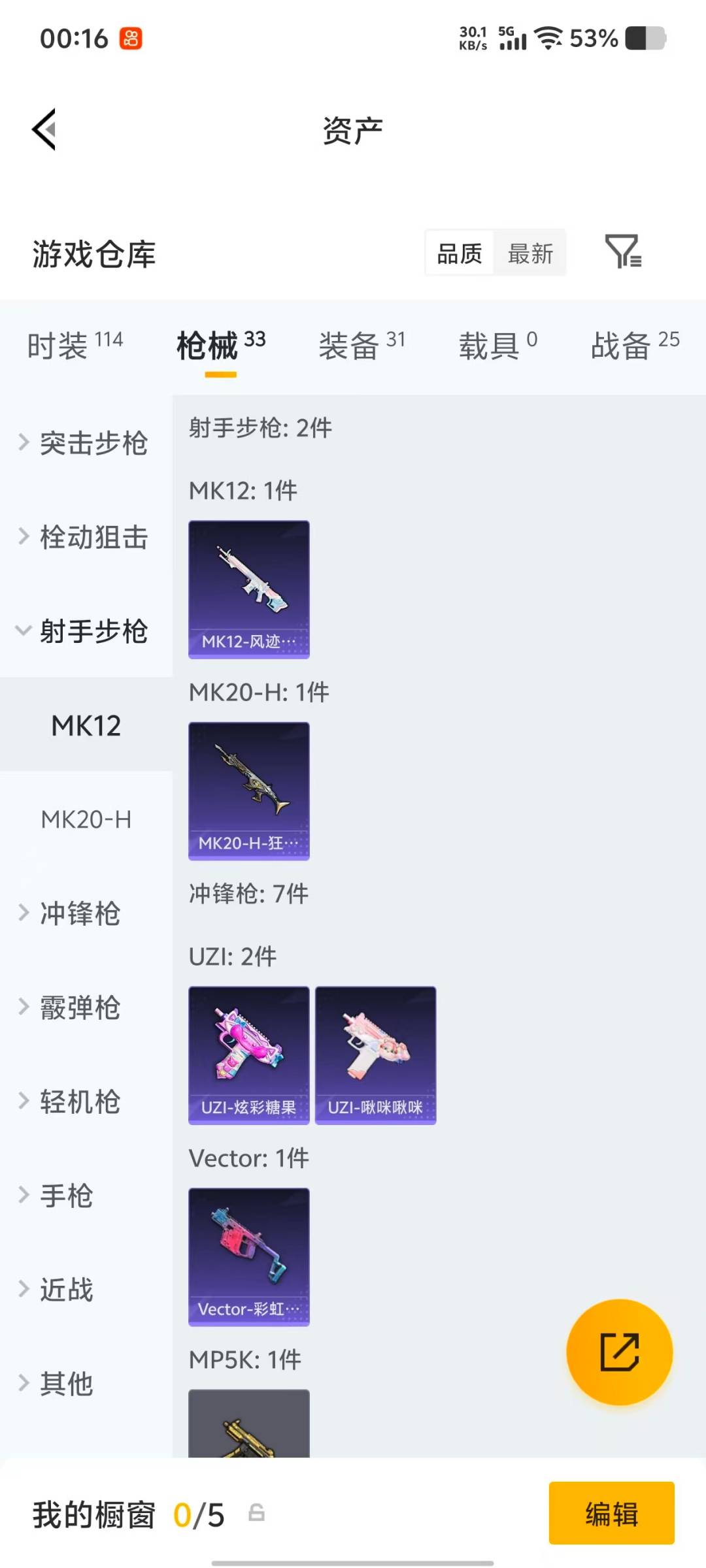Viewport: 706px width, 1568px height.
Task: Click the back arrow icon
Action: pos(44,129)
